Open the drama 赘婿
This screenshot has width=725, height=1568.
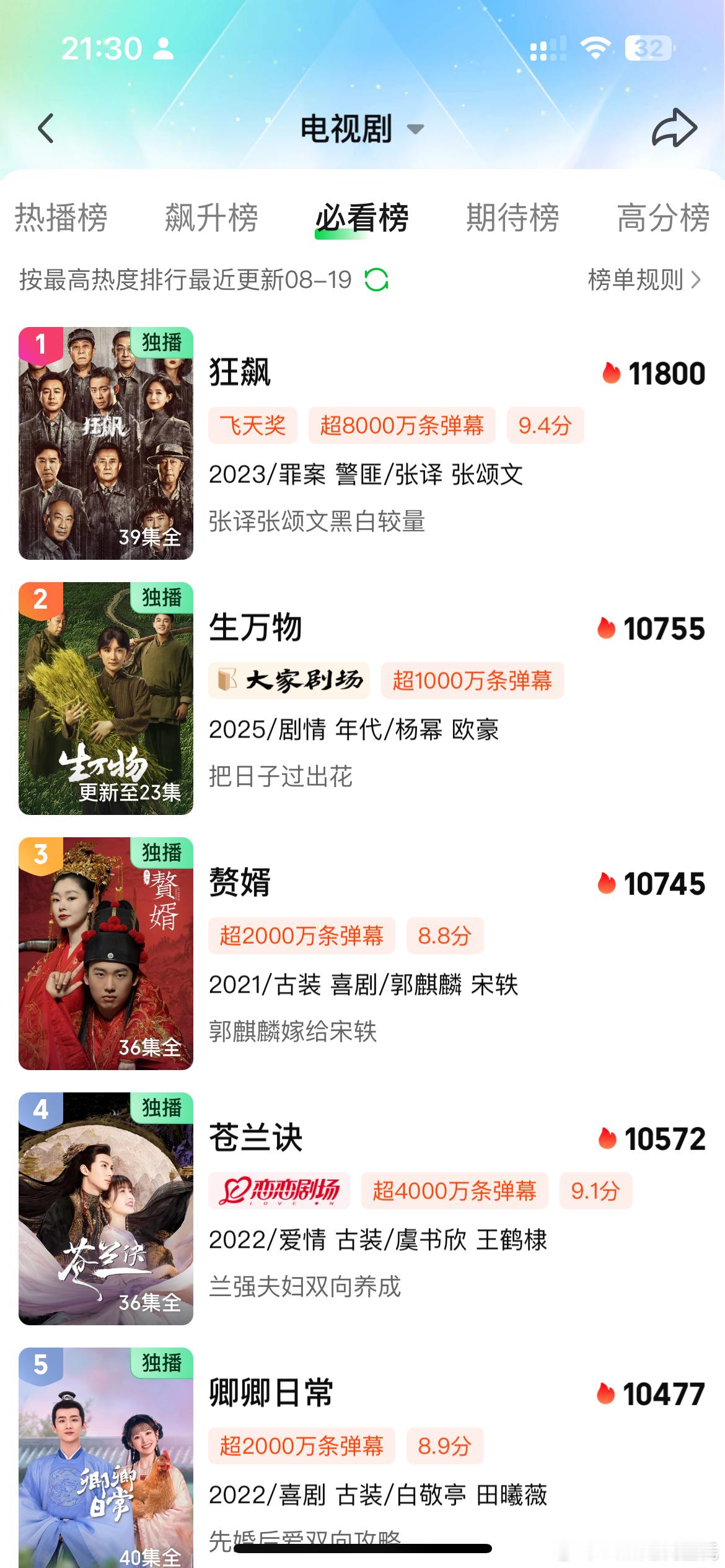(362, 954)
